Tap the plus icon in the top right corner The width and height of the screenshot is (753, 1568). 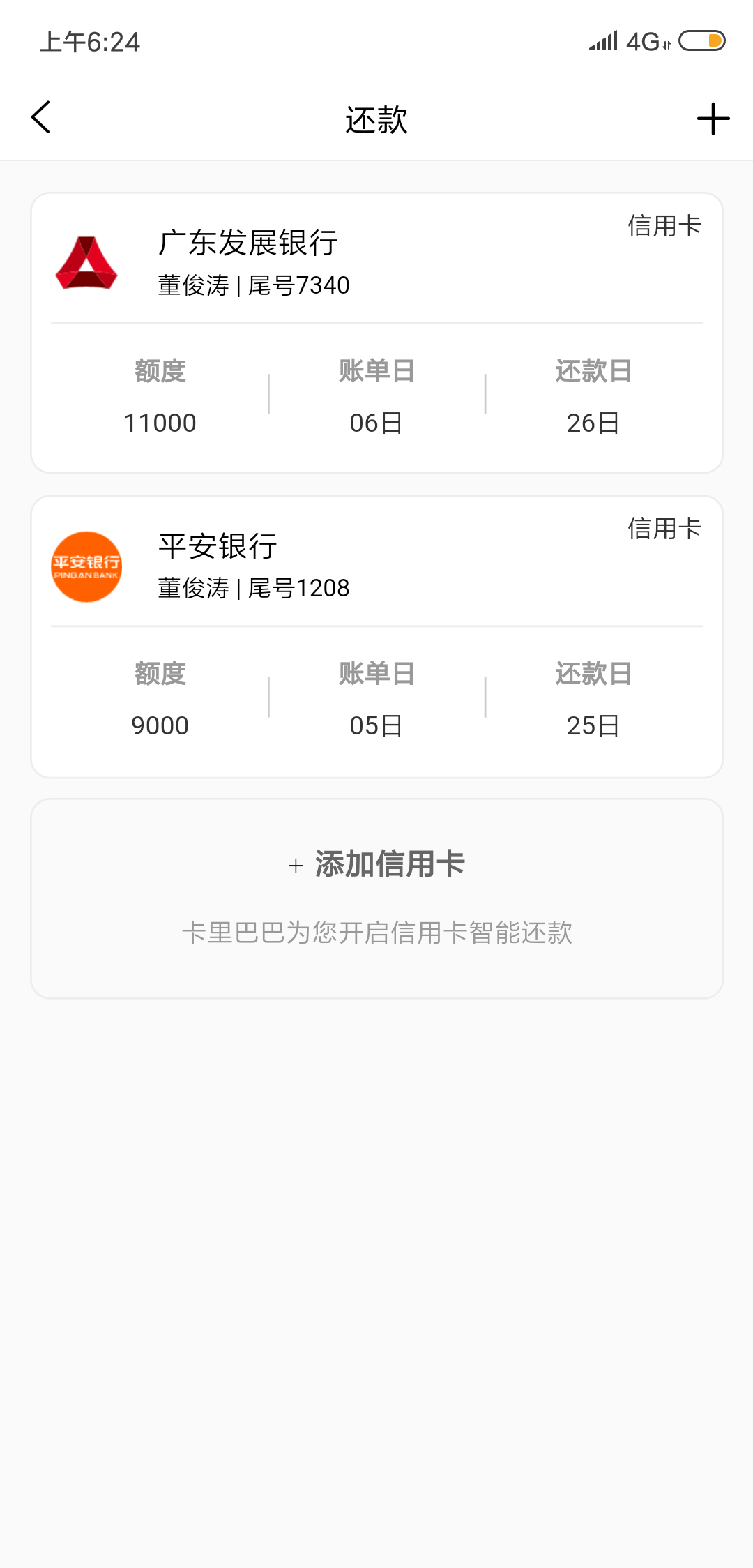712,119
